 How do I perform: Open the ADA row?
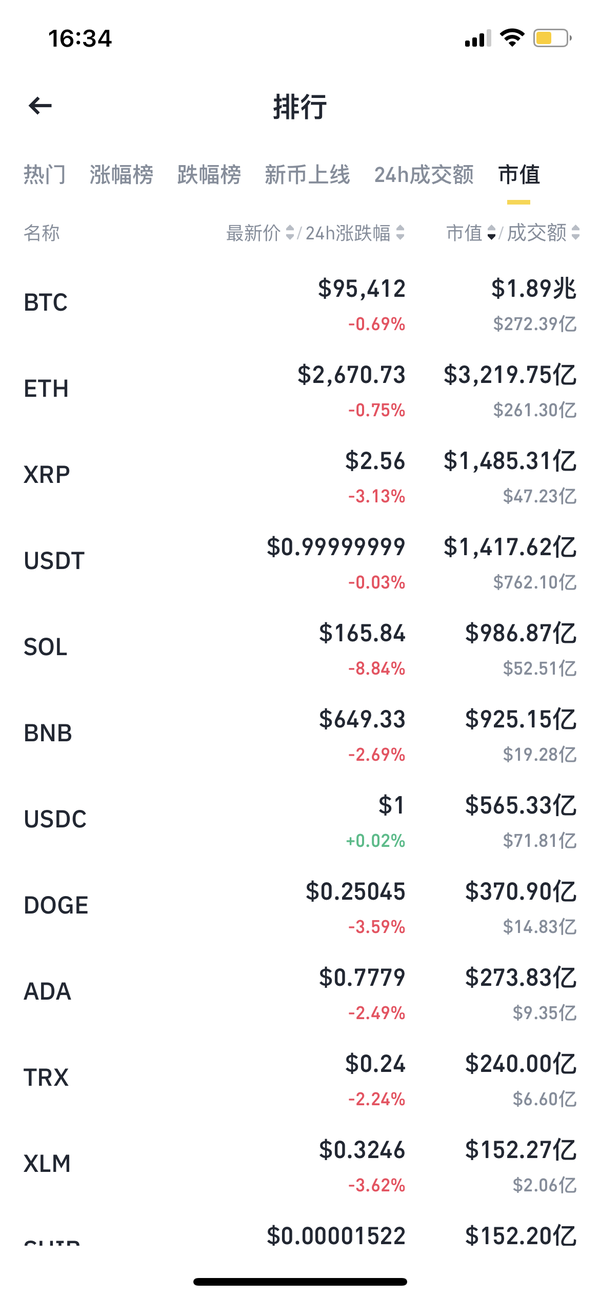pyautogui.click(x=300, y=991)
